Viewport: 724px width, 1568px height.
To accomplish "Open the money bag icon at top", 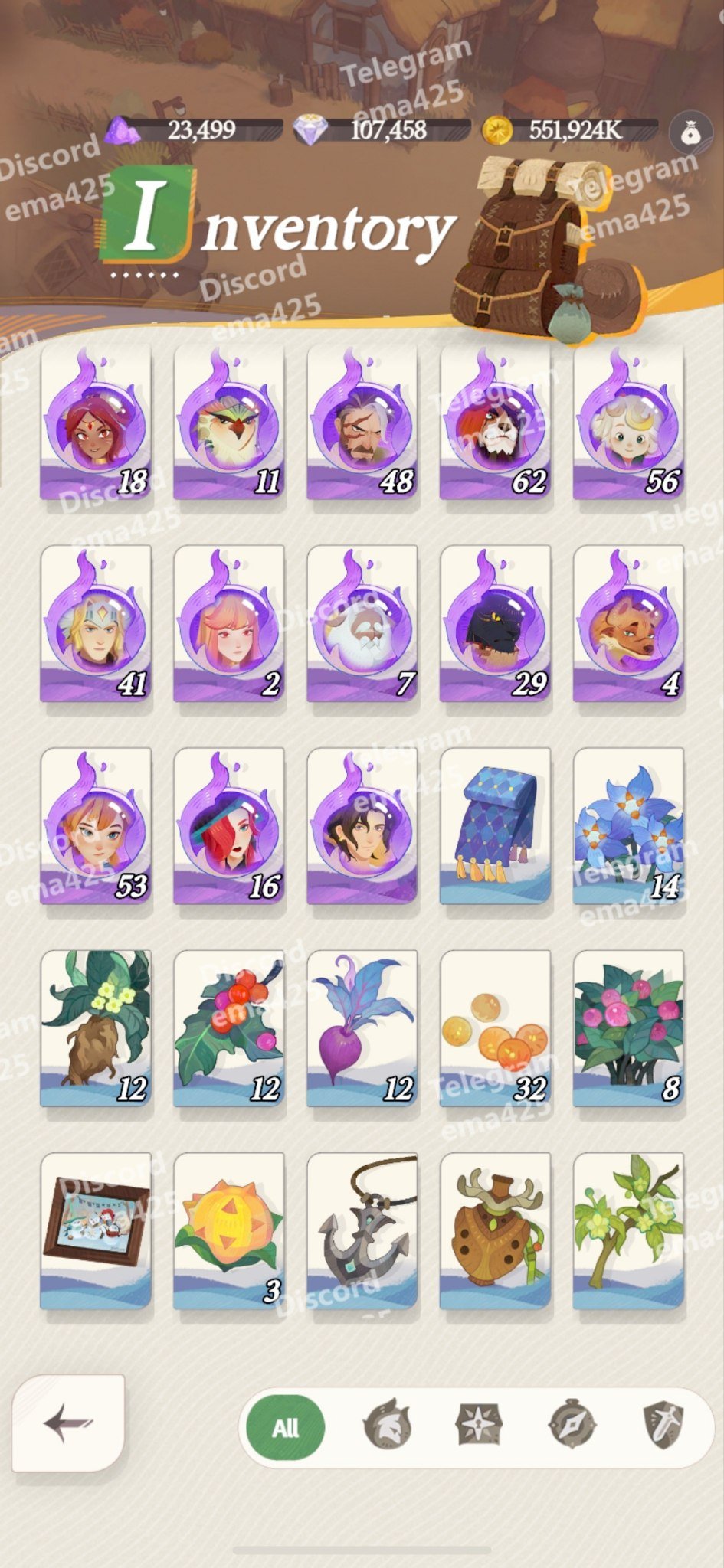I will (690, 133).
